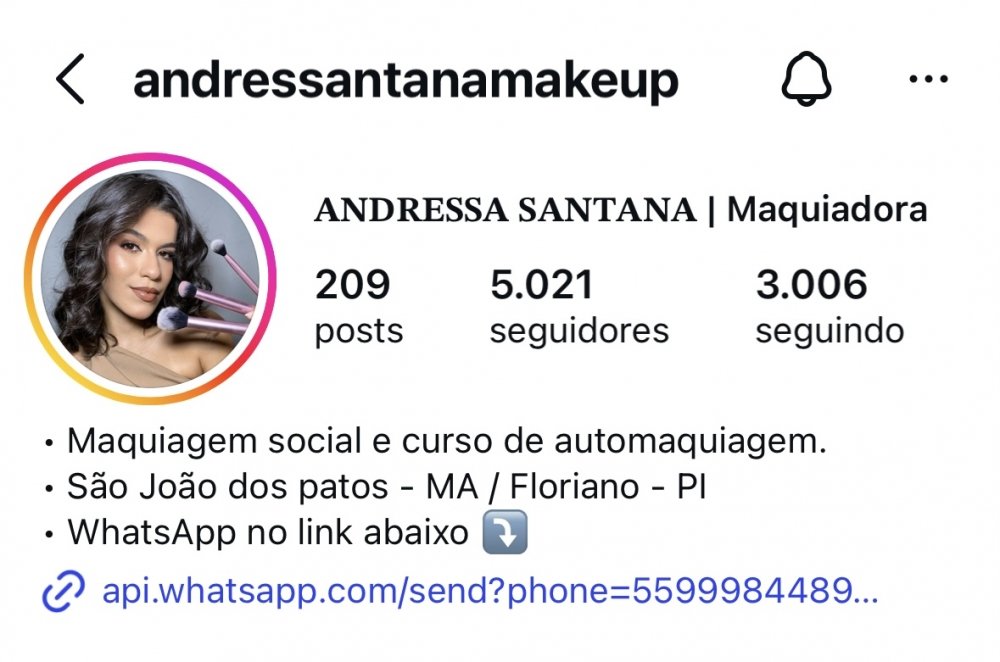Go back with the arrow icon
Screen dimensions: 1000x662
click(70, 80)
